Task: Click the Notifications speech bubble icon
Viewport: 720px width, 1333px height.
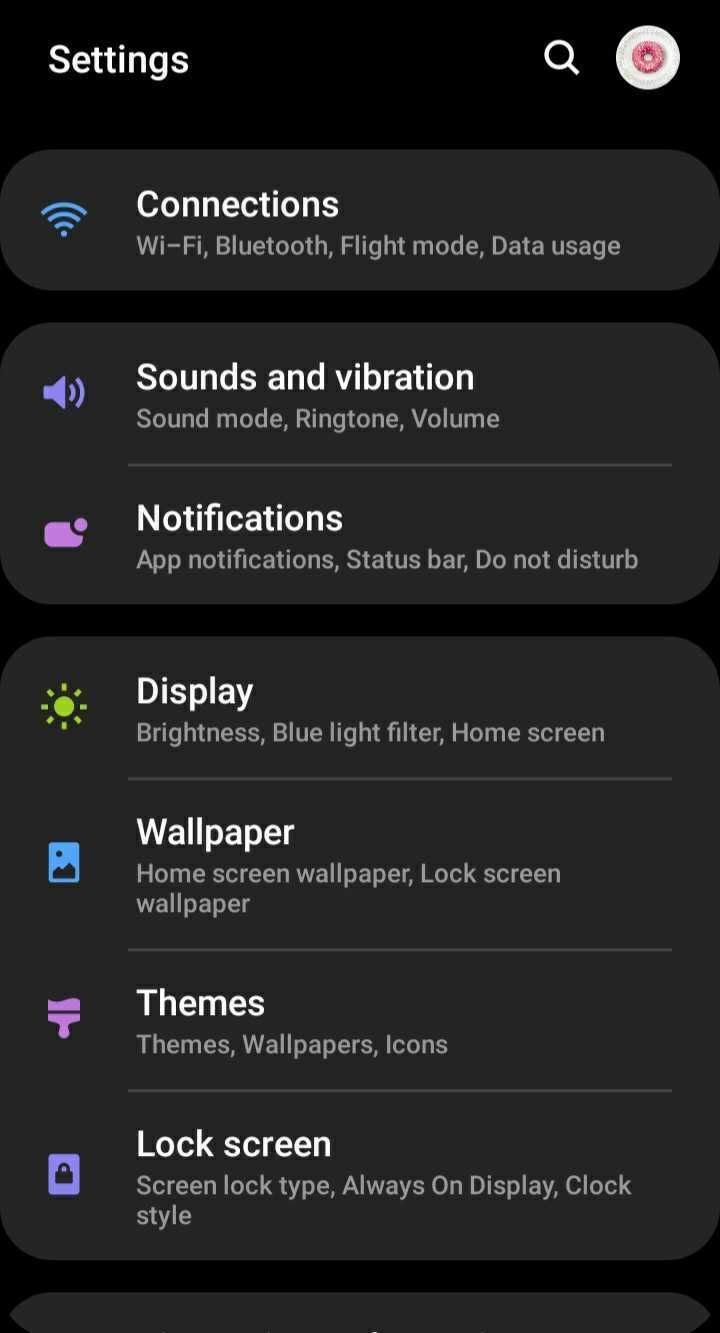Action: tap(63, 532)
